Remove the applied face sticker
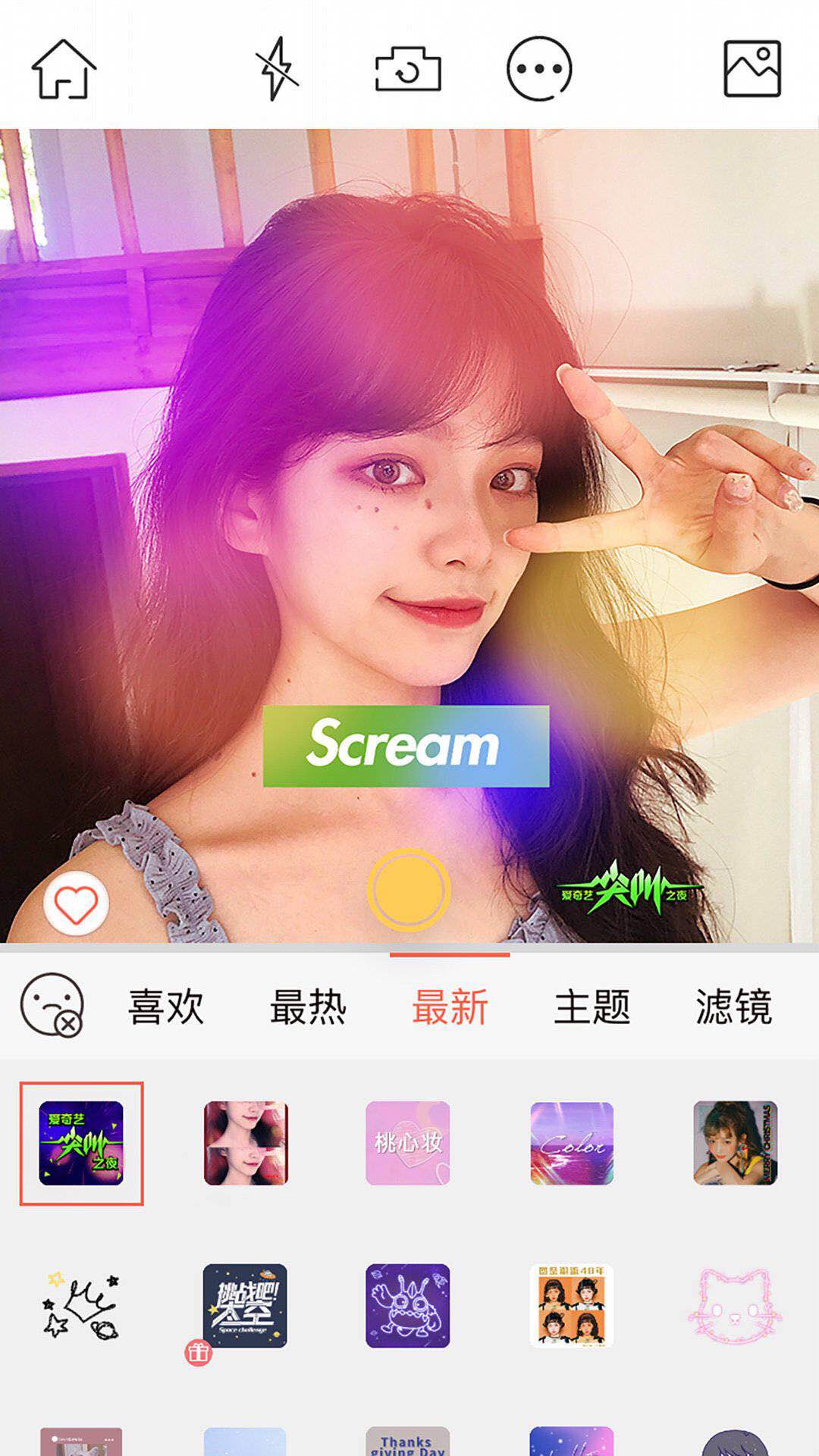The height and width of the screenshot is (1456, 819). pyautogui.click(x=52, y=1005)
